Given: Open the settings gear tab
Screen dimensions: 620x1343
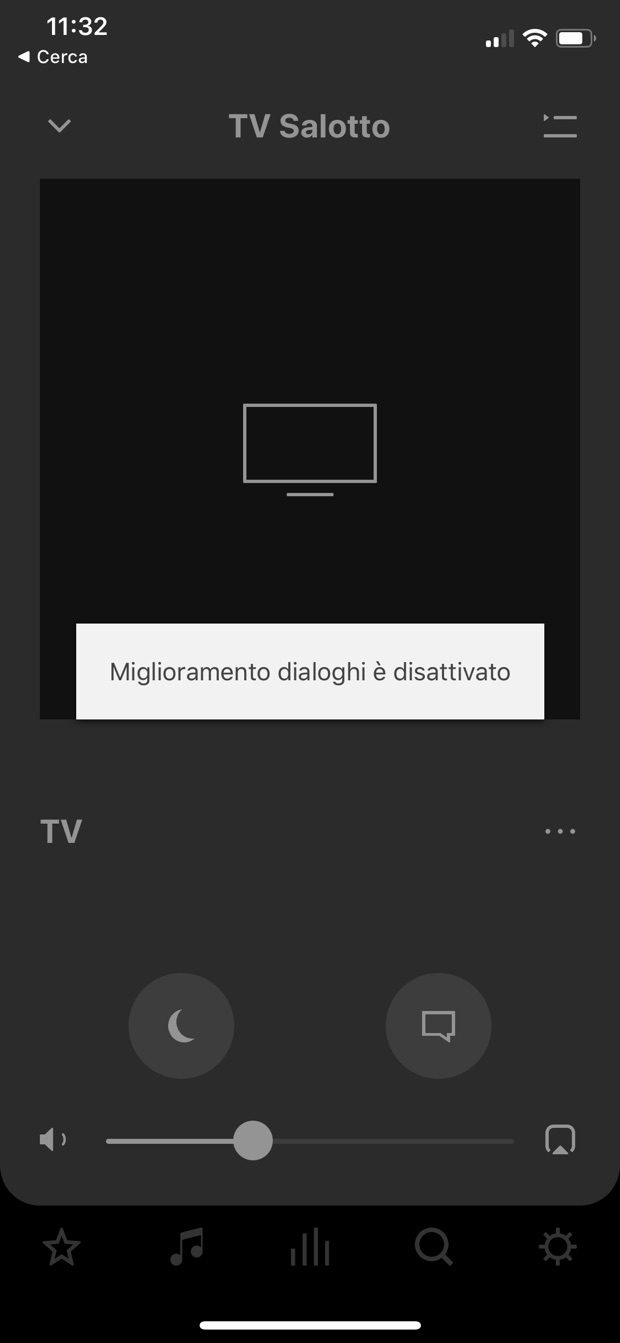Looking at the screenshot, I should coord(558,1247).
